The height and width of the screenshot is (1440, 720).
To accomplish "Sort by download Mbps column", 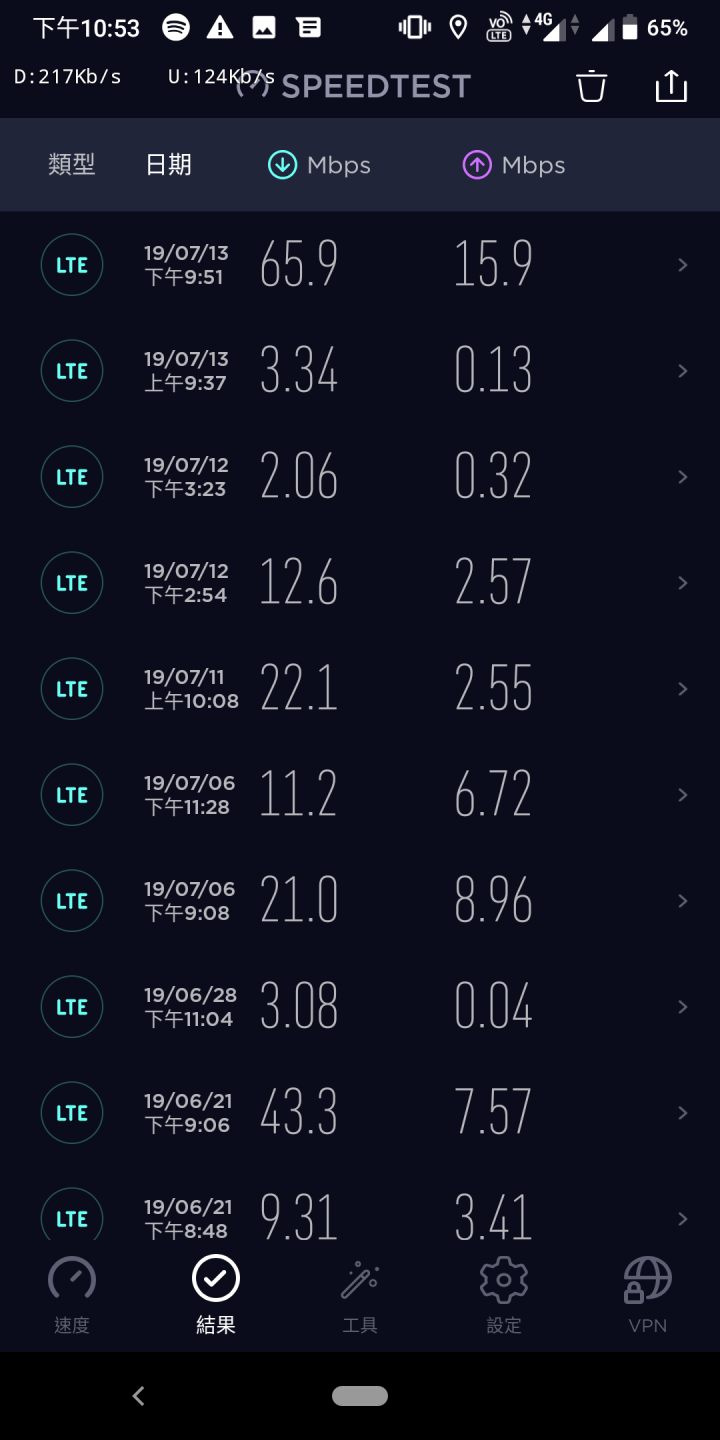I will tap(319, 165).
